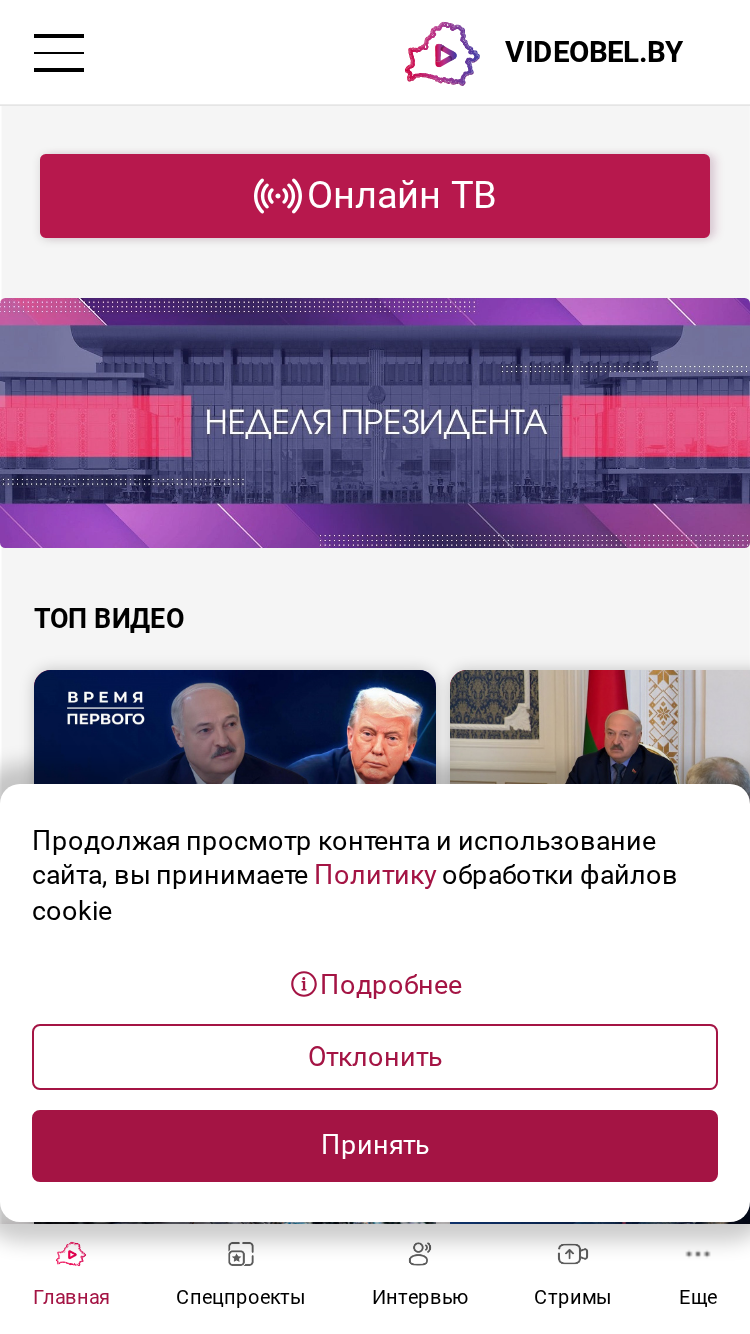Select the Стримы tab
Viewport: 750px width, 1334px height.
pyautogui.click(x=572, y=1276)
